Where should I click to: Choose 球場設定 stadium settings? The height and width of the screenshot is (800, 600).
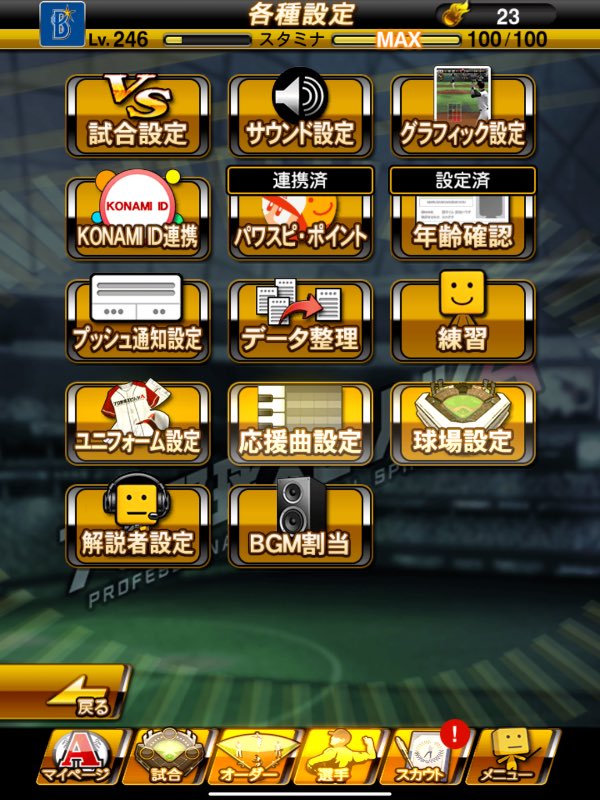click(462, 423)
